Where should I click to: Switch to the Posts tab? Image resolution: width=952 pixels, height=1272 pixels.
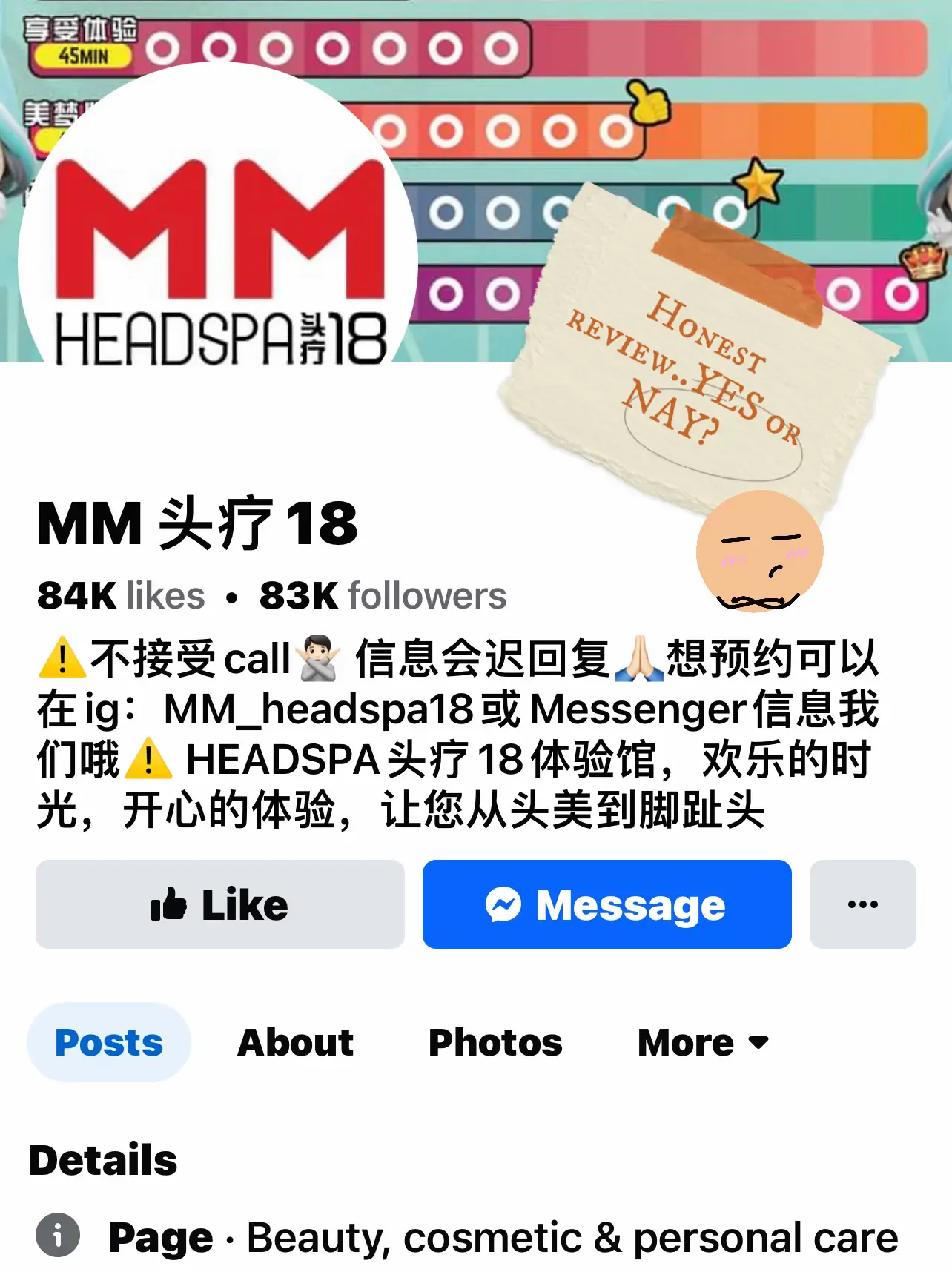click(109, 1042)
